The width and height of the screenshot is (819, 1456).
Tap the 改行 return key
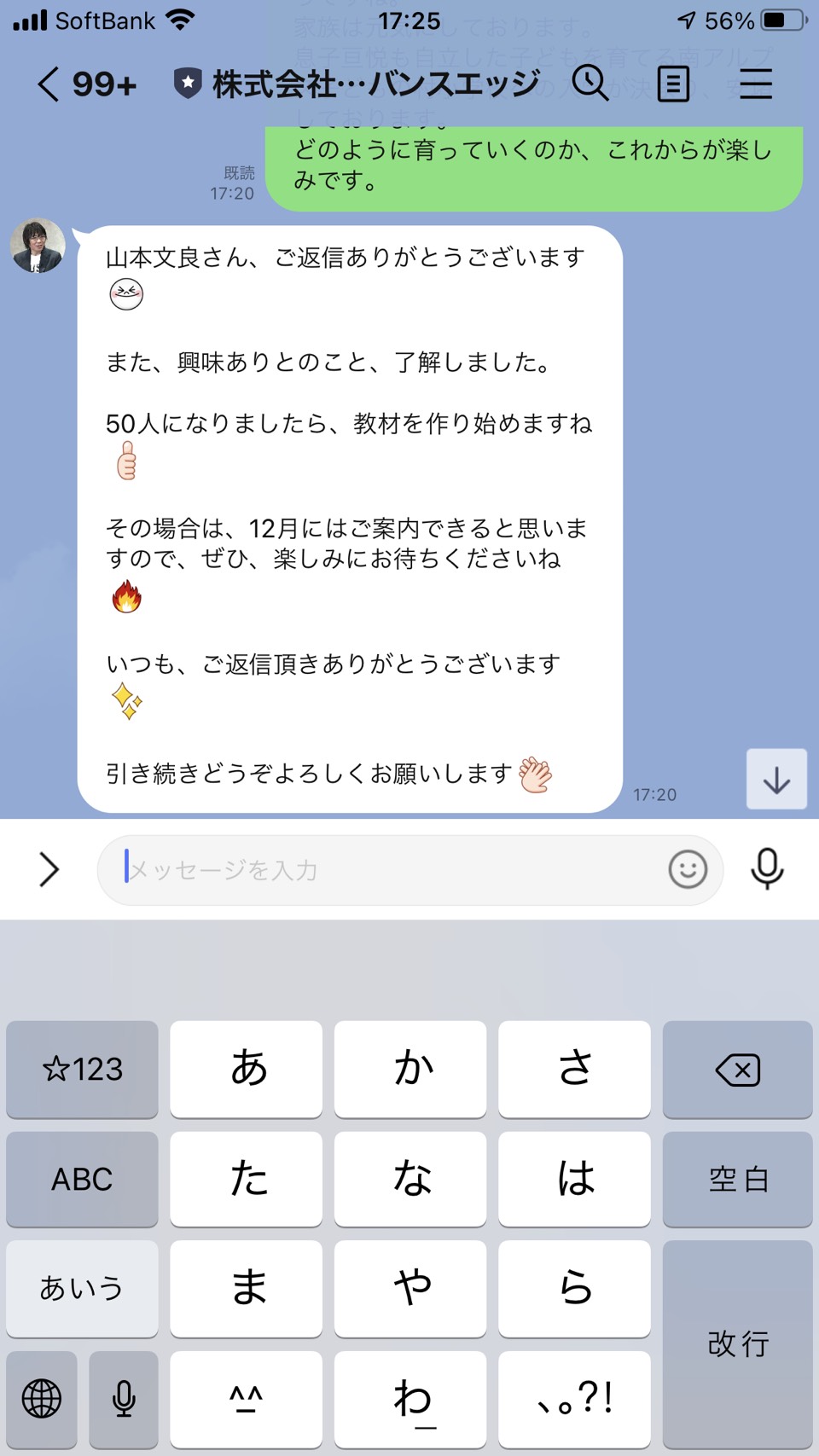click(737, 1344)
